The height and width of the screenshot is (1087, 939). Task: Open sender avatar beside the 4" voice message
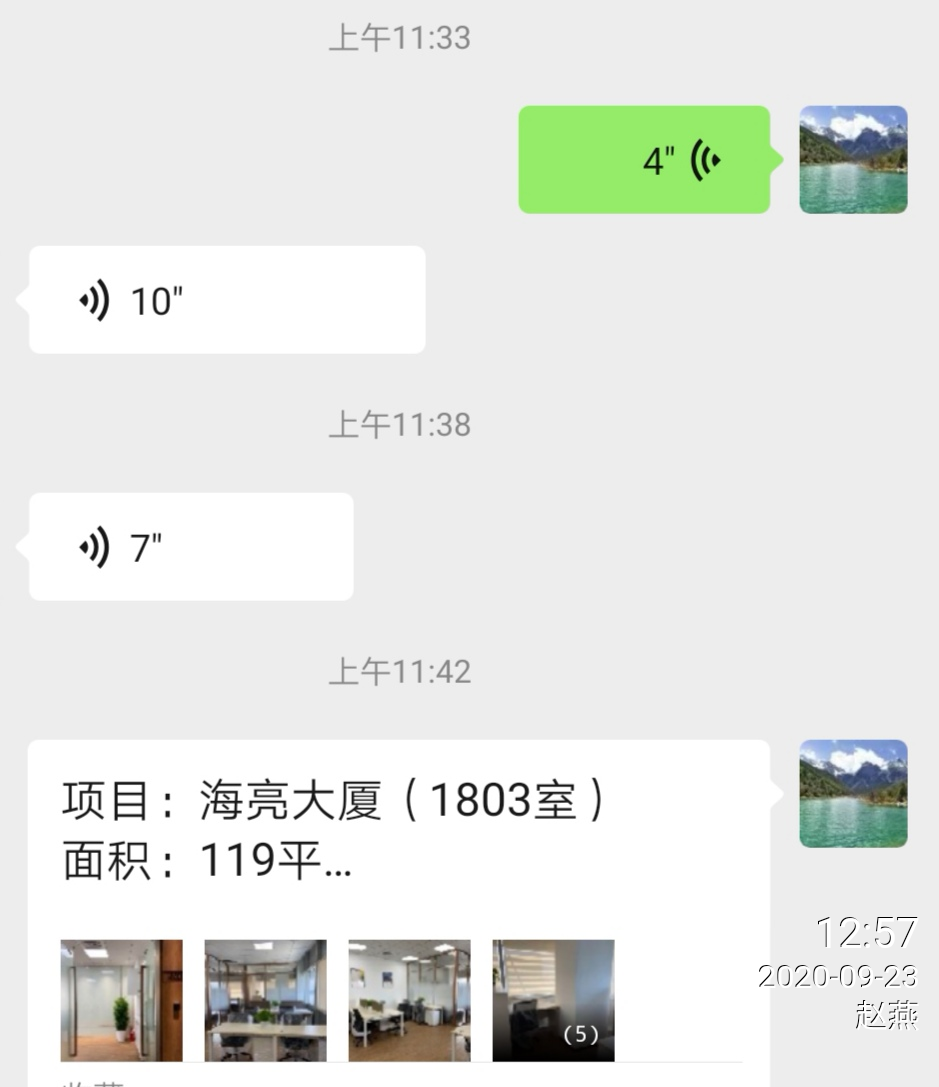click(853, 160)
